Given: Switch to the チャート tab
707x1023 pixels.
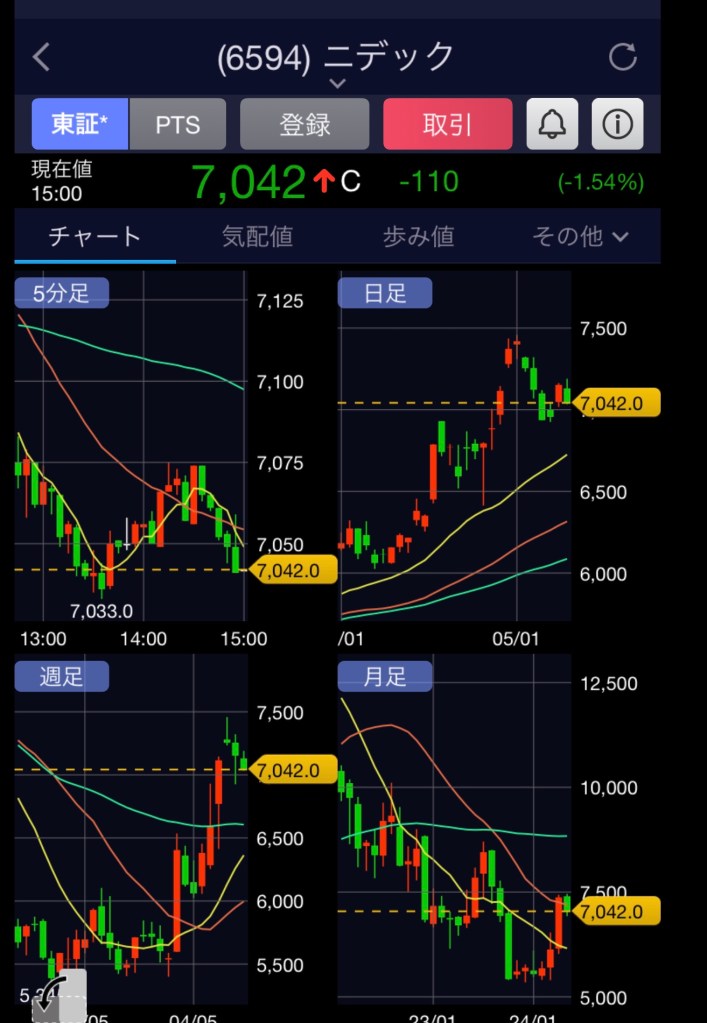Looking at the screenshot, I should coord(95,237).
